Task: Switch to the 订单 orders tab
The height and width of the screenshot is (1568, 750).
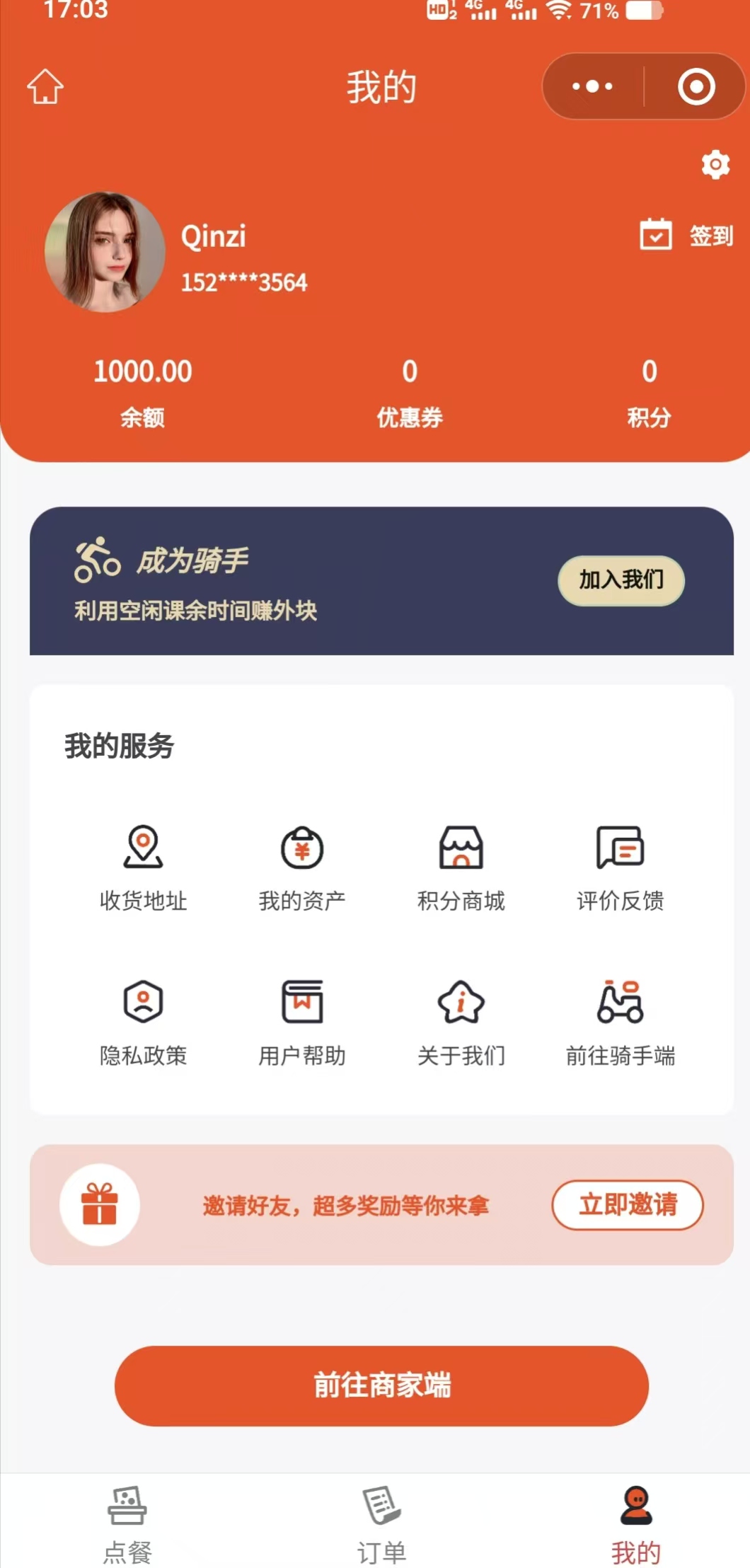Action: click(x=381, y=1524)
